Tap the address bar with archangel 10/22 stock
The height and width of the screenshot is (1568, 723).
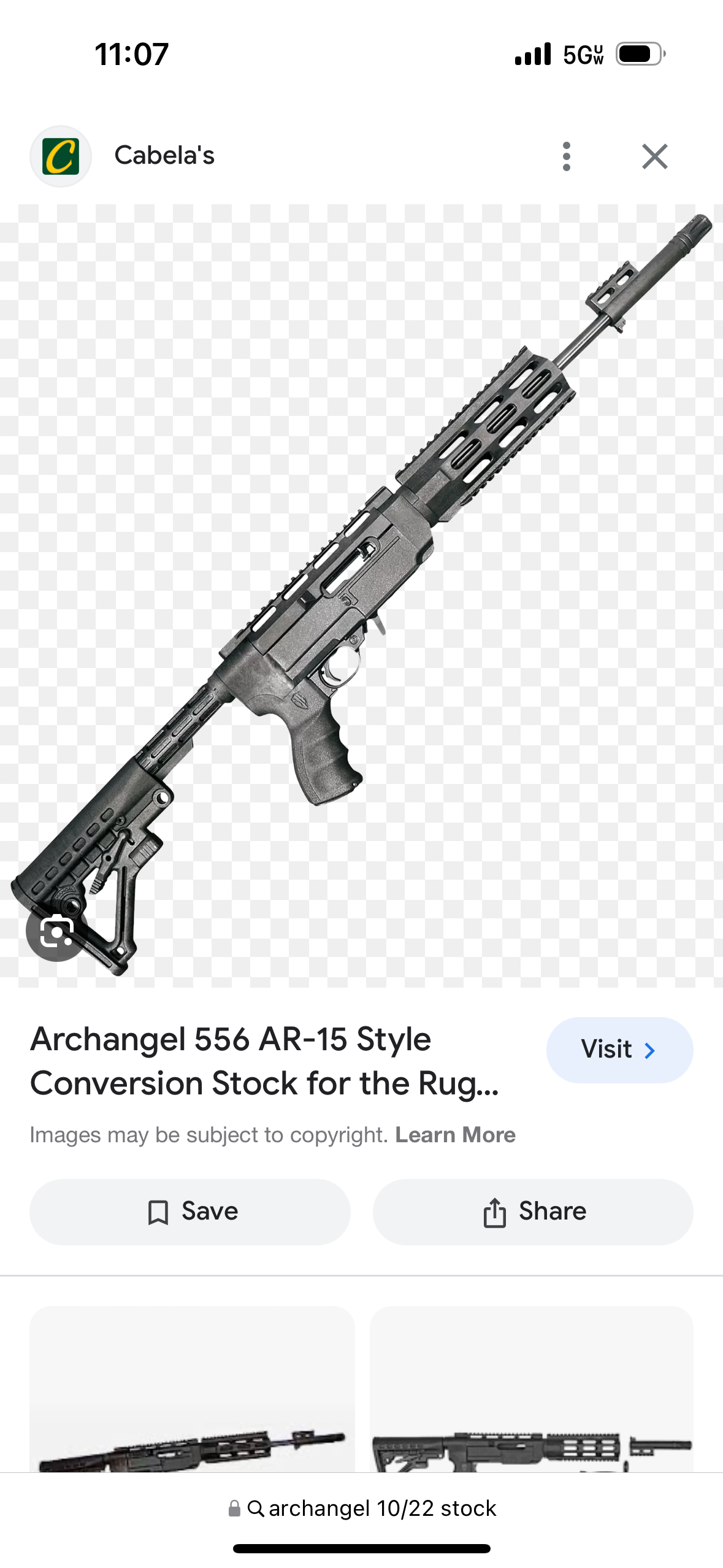pos(362,1508)
